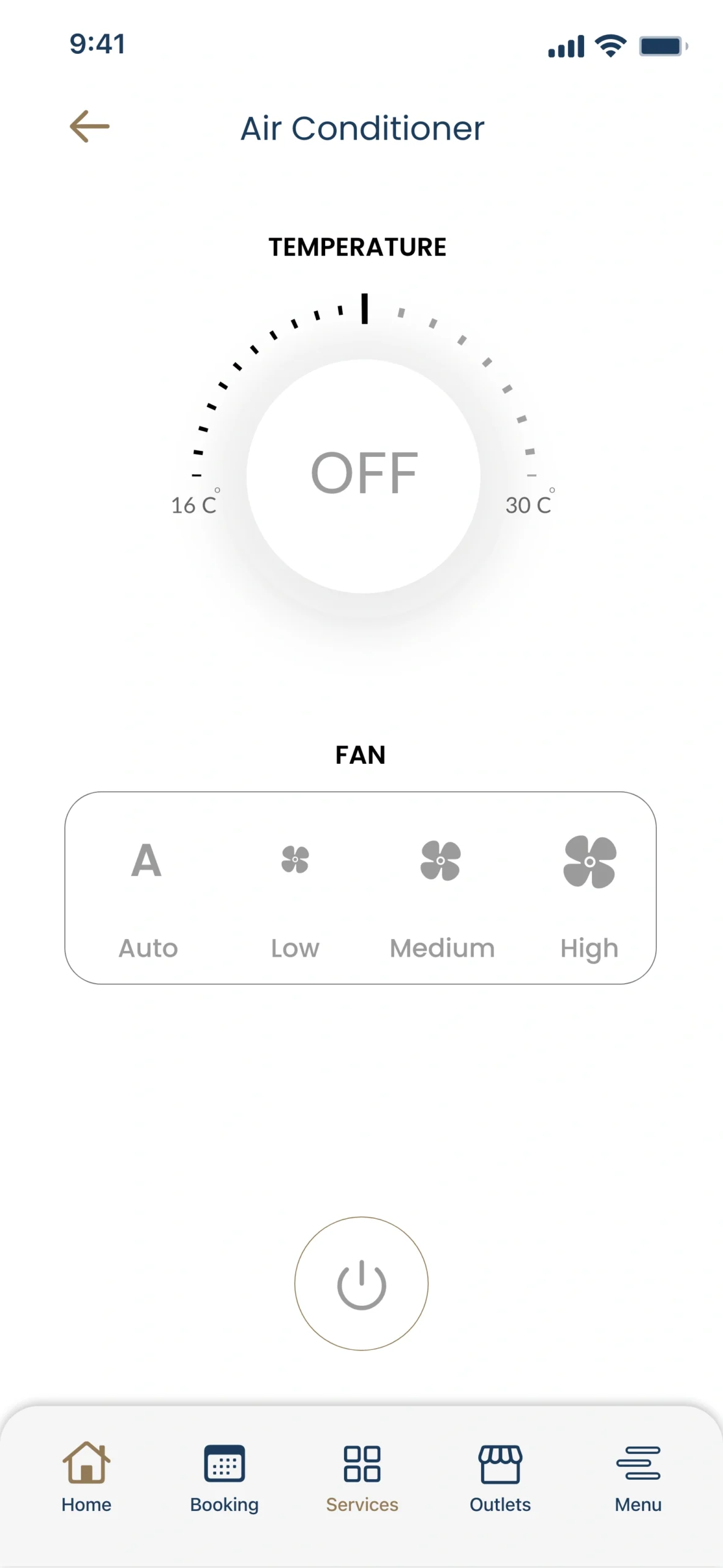
Task: Tap the temperature dial
Action: [364, 475]
